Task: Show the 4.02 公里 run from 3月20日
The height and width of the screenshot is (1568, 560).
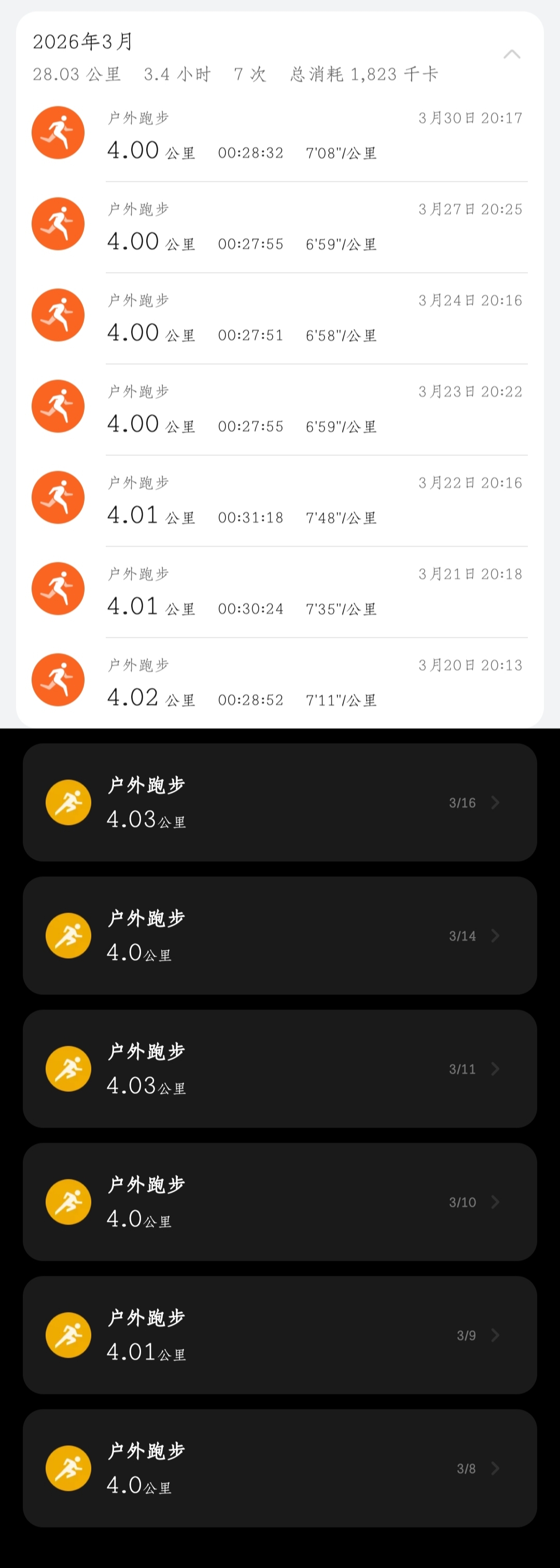Action: coord(281,682)
